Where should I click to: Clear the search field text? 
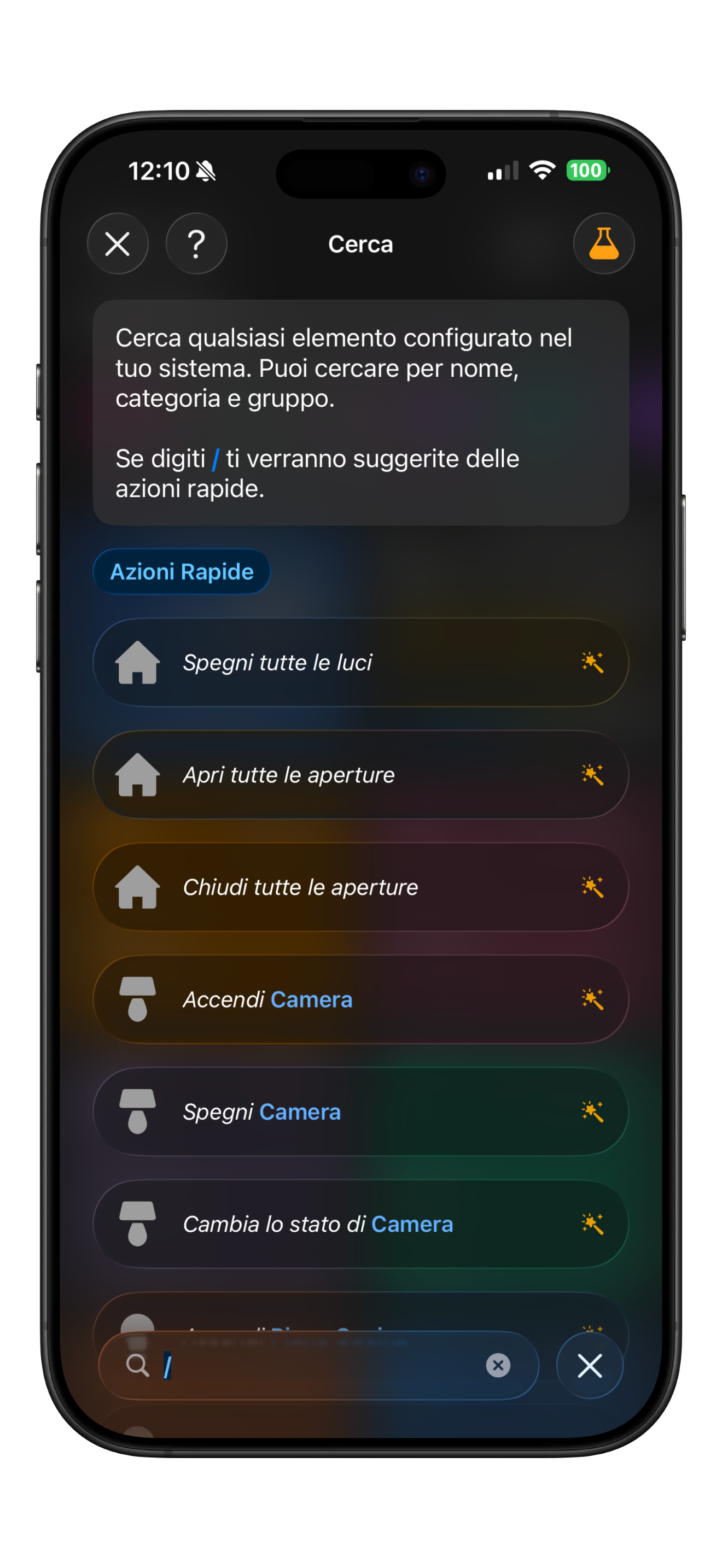498,1365
